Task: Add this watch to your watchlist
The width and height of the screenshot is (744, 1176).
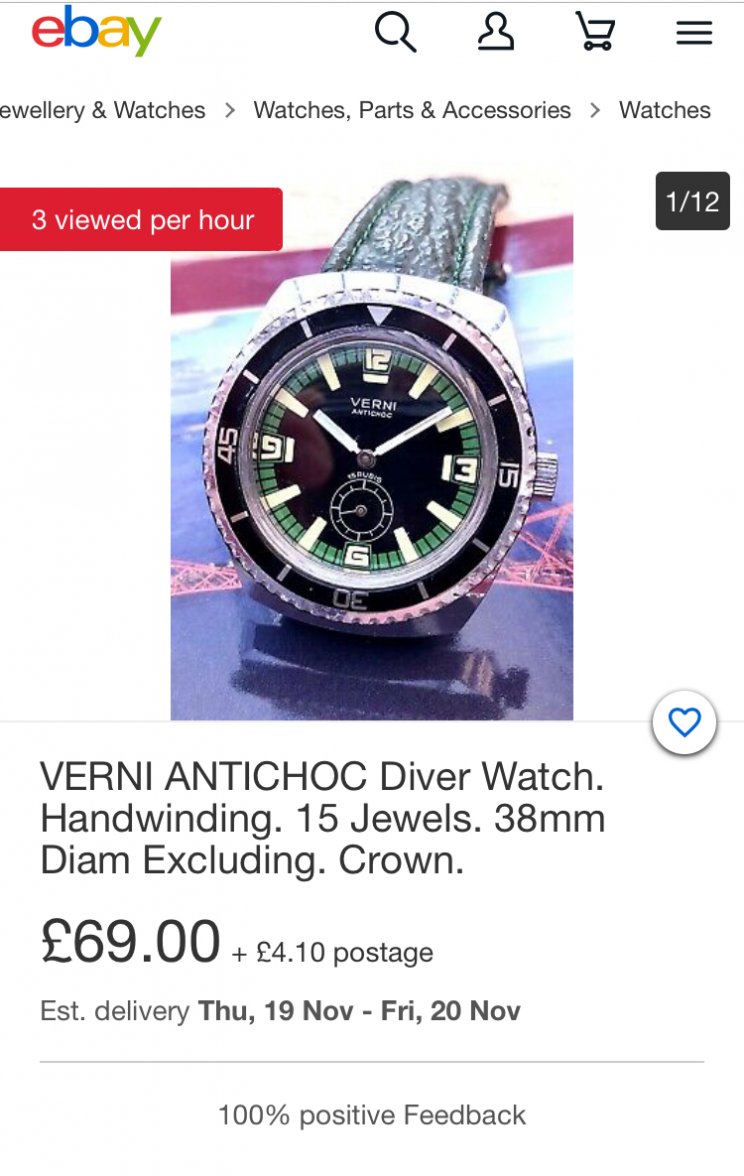Action: click(684, 723)
